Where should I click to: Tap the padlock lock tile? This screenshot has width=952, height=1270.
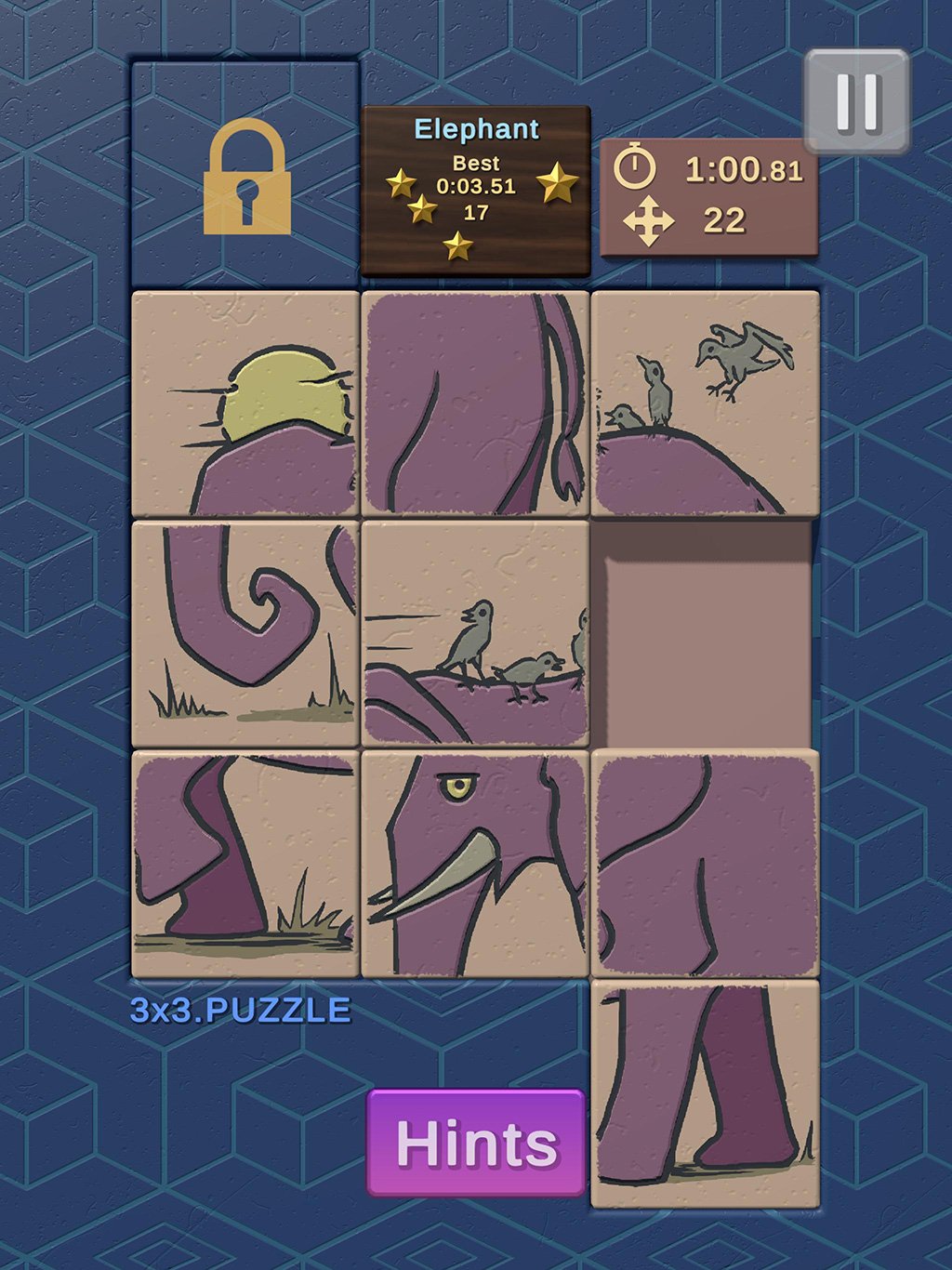[x=245, y=176]
